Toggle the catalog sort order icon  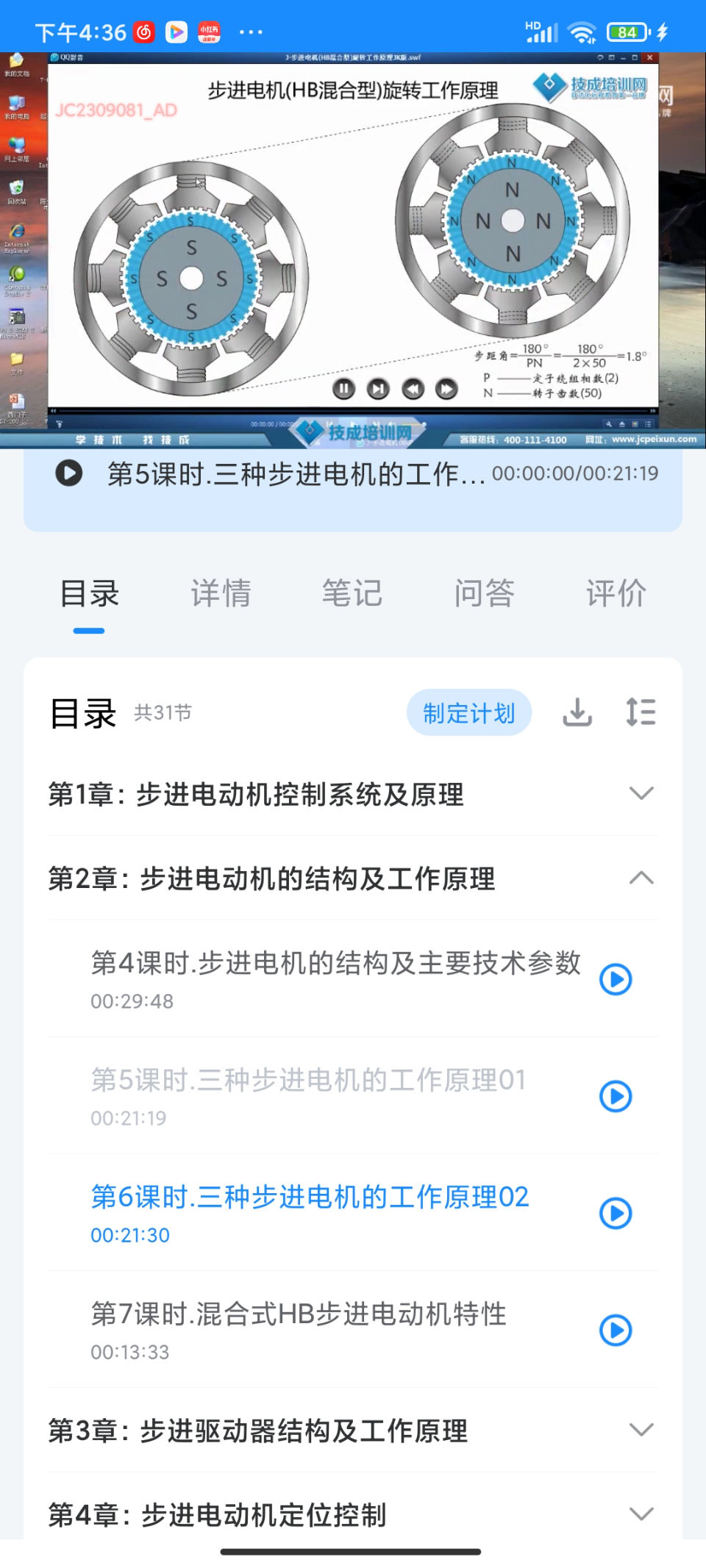[641, 712]
